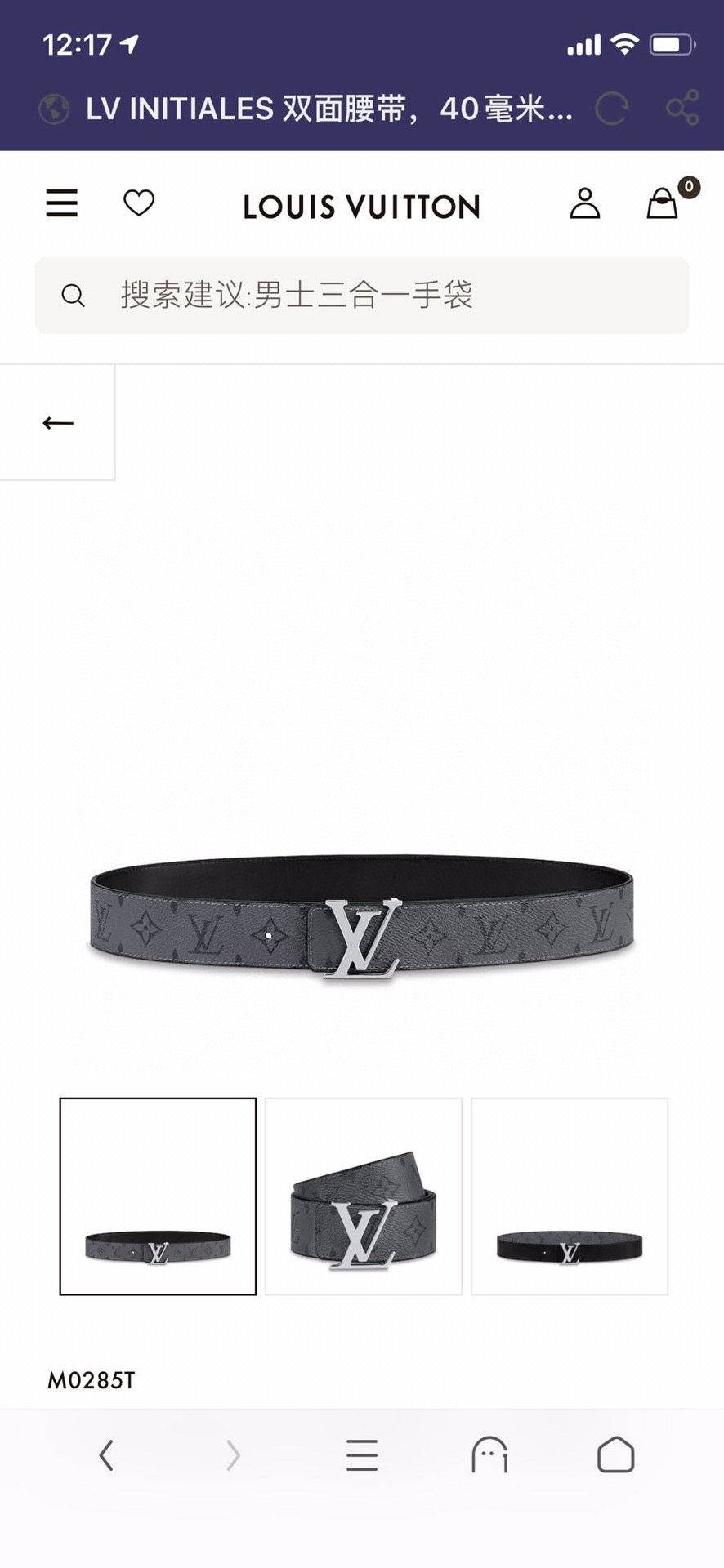Tap the browser forward chevron at bottom
This screenshot has width=724, height=1568.
click(234, 1455)
